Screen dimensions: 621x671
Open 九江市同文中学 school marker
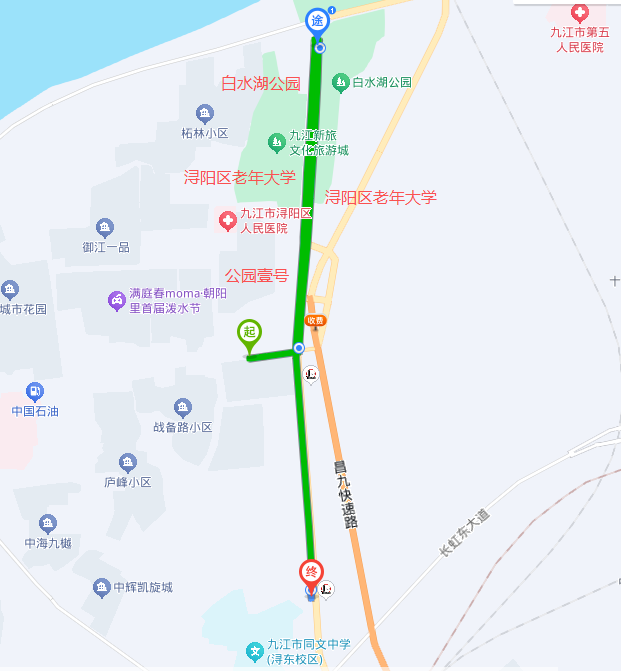coord(255,651)
